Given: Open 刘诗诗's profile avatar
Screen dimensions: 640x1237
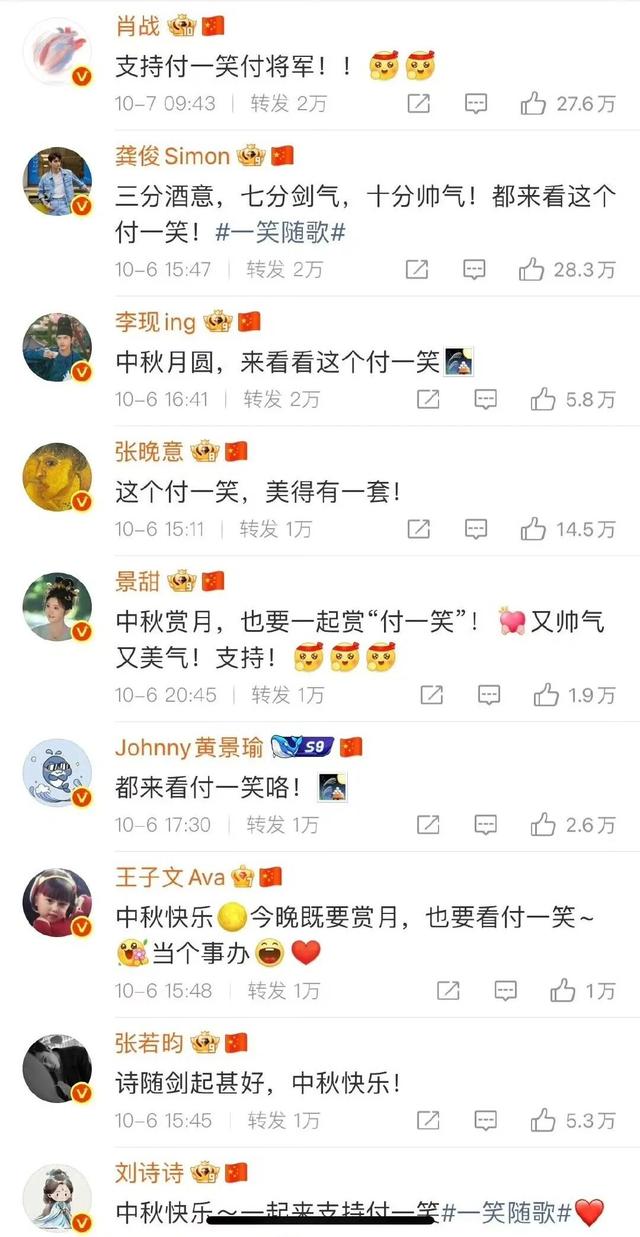Looking at the screenshot, I should pyautogui.click(x=57, y=1197).
